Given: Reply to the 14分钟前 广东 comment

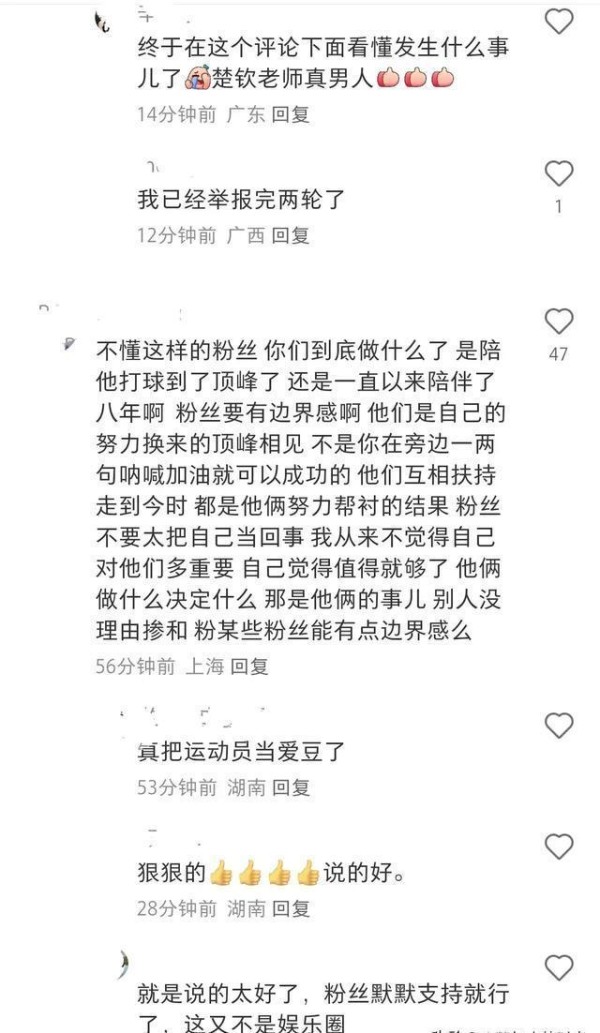Looking at the screenshot, I should pos(291,114).
